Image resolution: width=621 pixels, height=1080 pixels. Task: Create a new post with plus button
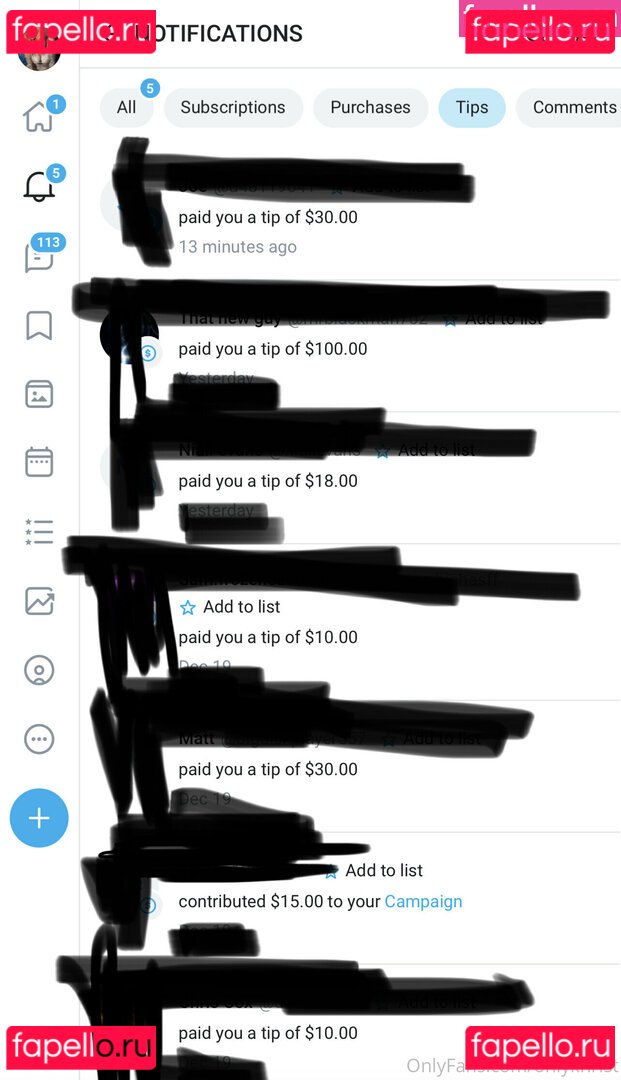pyautogui.click(x=39, y=818)
